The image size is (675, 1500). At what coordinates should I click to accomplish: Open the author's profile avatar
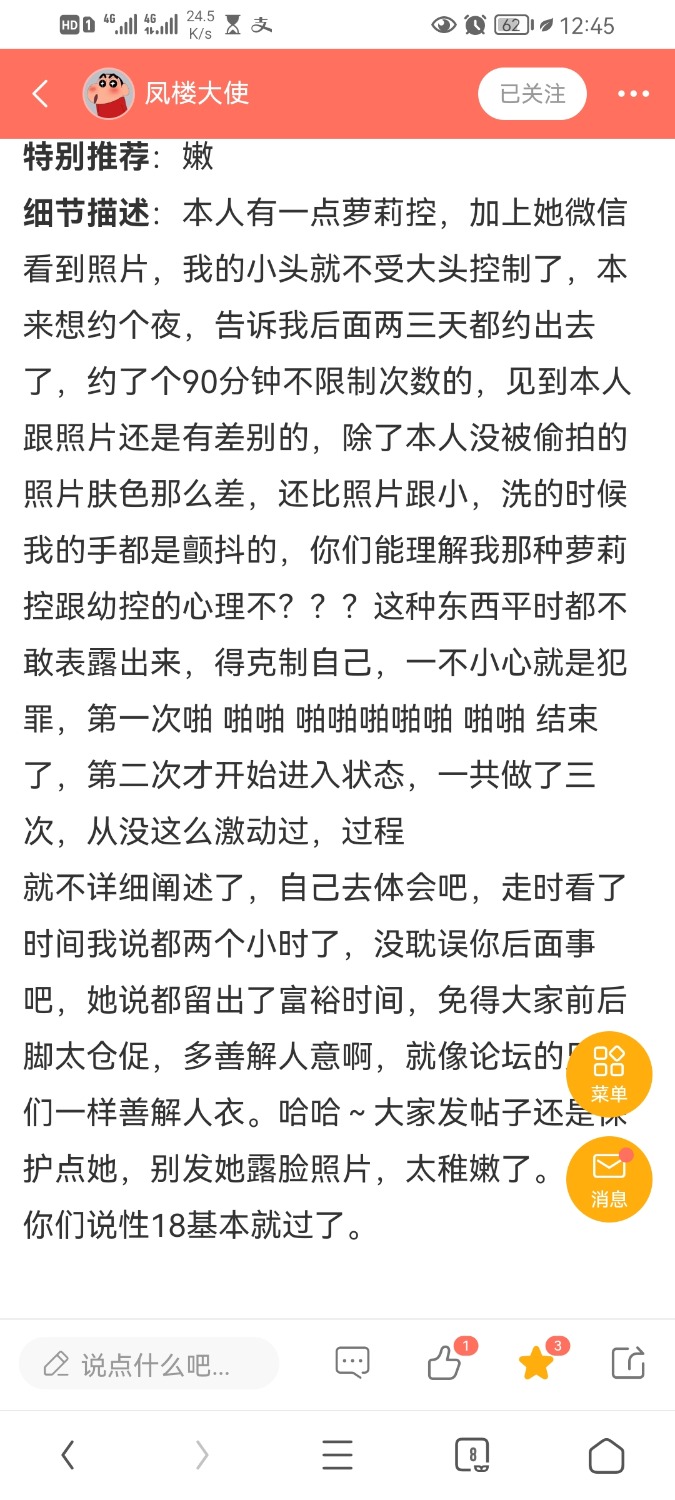click(108, 94)
